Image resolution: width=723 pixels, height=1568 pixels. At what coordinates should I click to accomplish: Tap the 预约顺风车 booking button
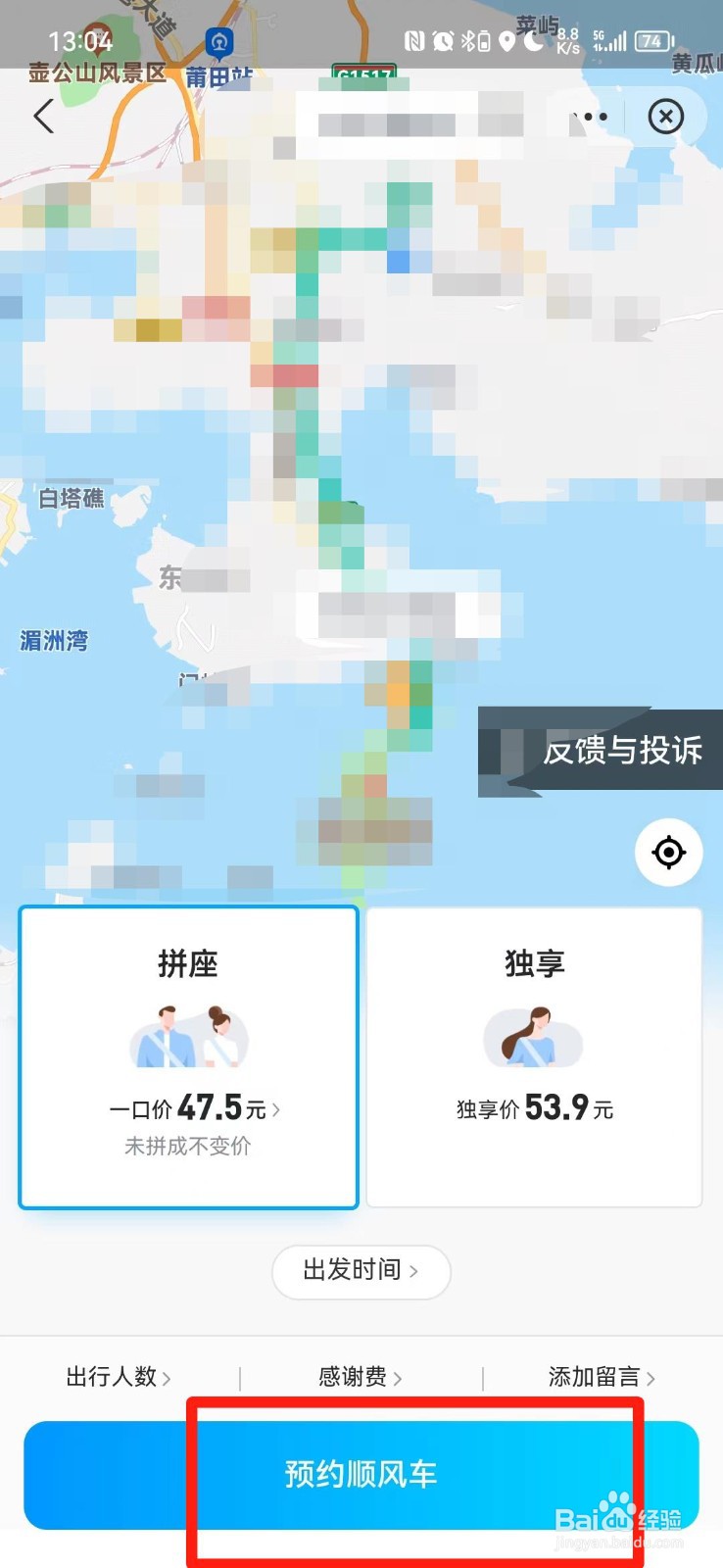(361, 1472)
